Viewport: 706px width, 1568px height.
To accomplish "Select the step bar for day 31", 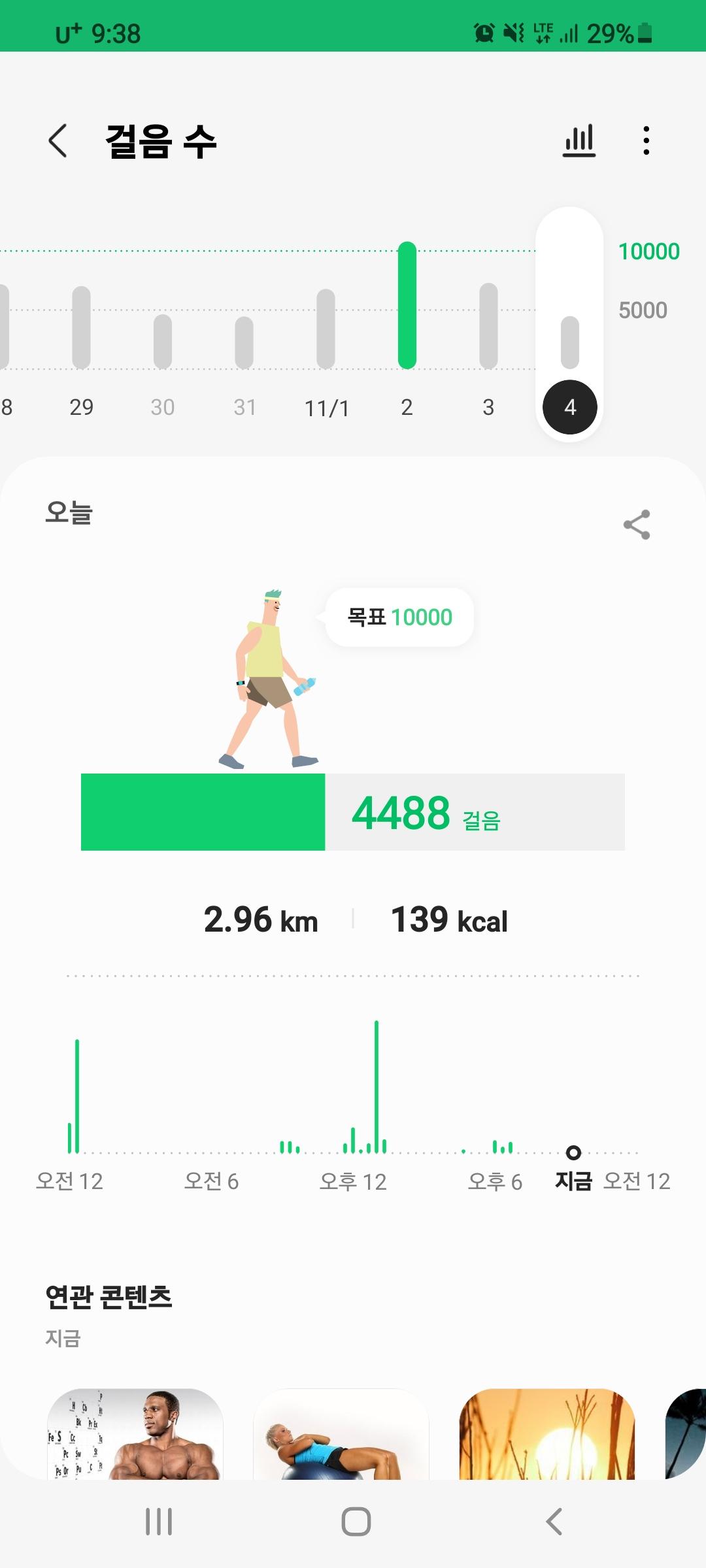I will click(244, 343).
